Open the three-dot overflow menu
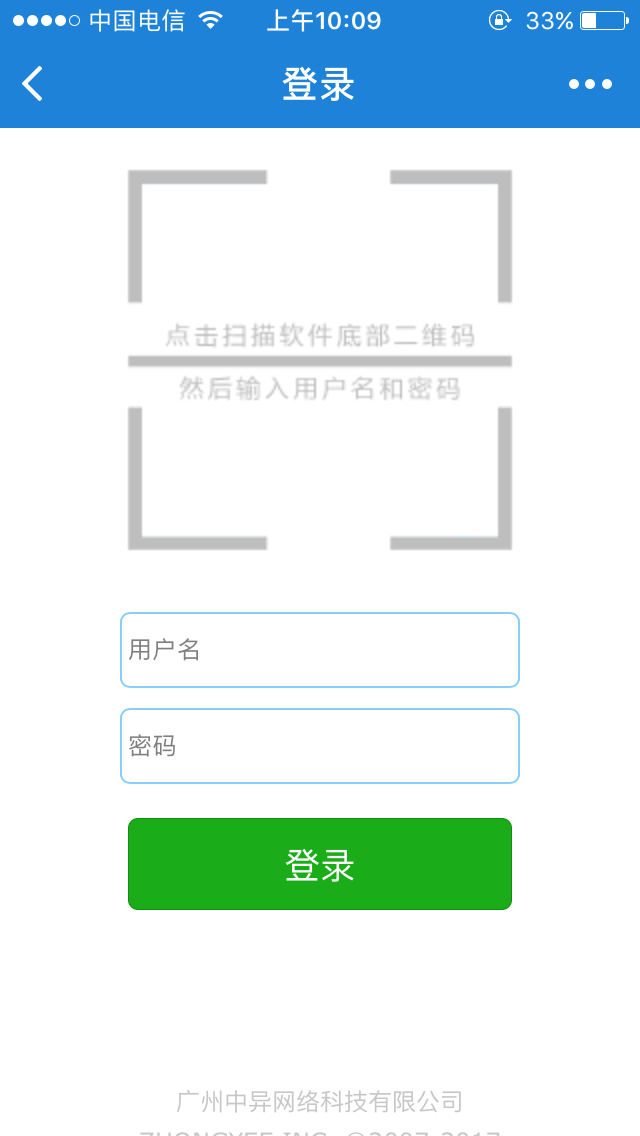 (590, 84)
